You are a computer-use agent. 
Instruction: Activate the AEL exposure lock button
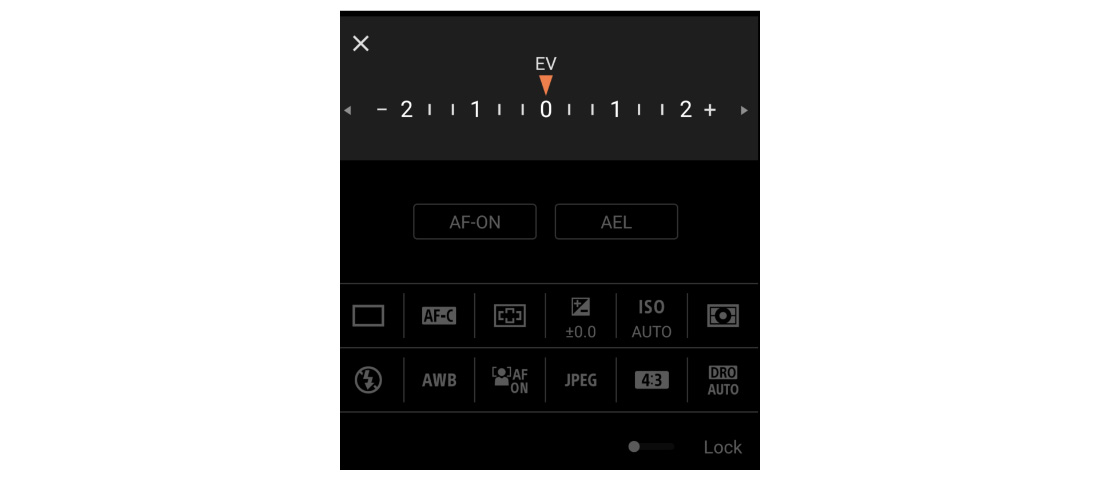(616, 222)
